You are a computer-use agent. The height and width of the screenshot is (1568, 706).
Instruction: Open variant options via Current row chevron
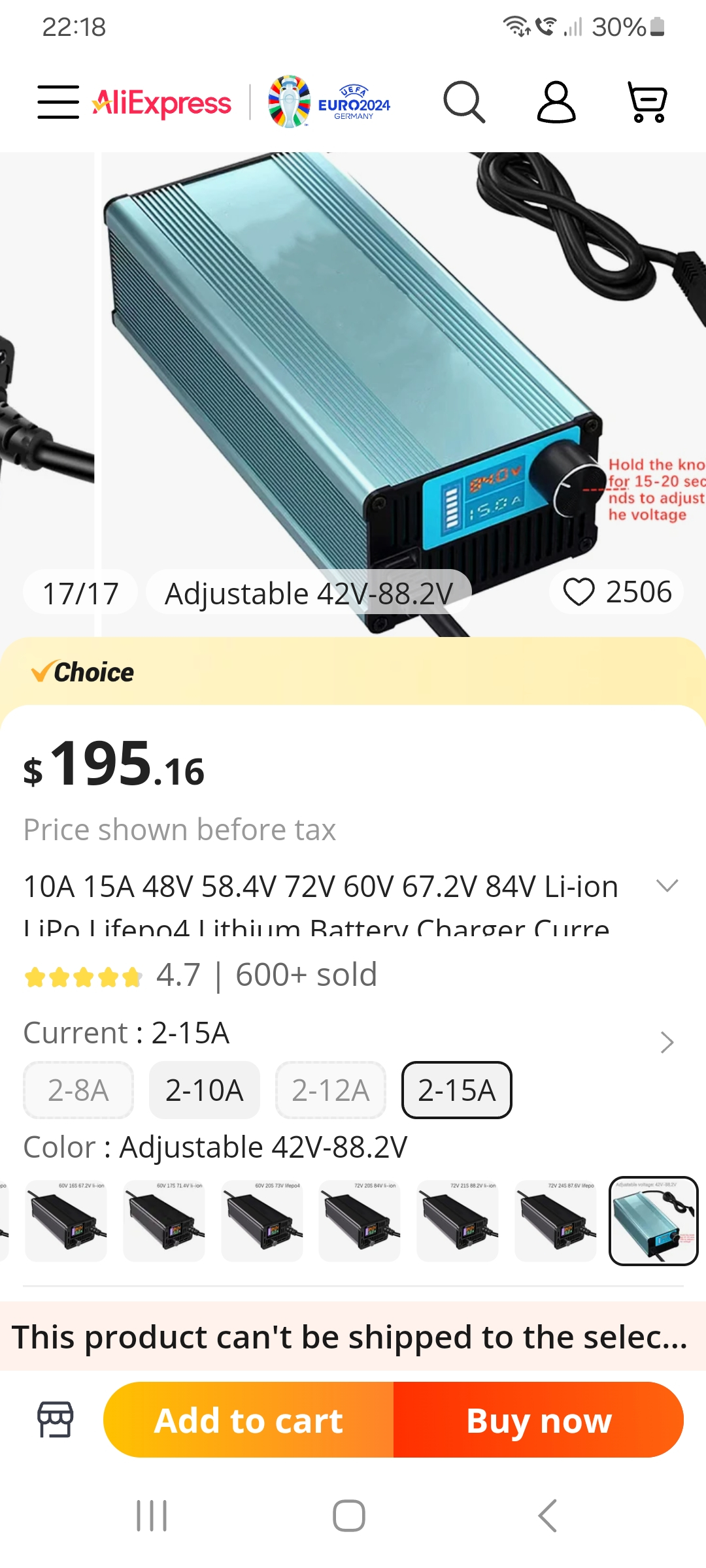667,1042
